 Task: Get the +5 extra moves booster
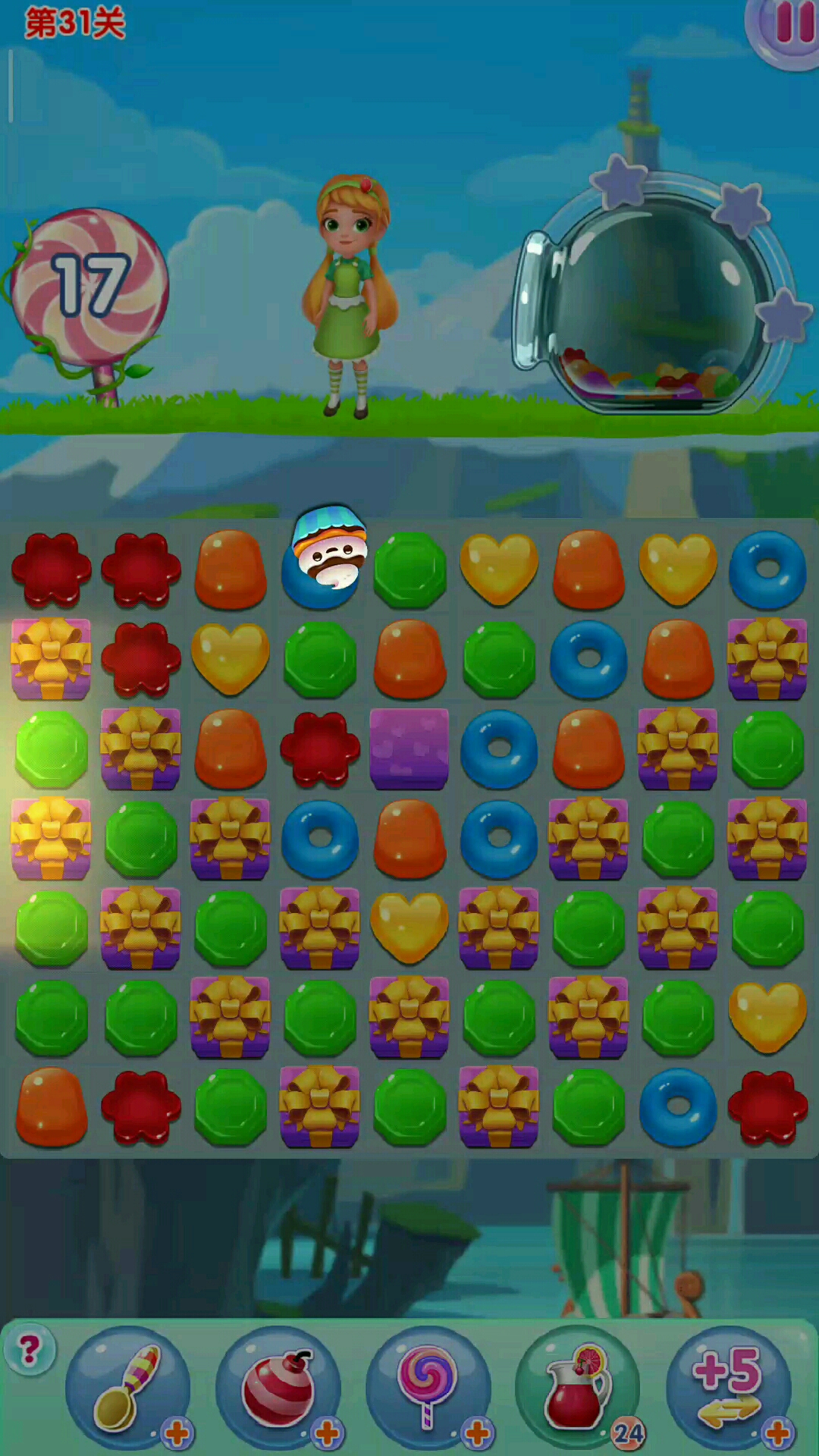click(x=728, y=1387)
